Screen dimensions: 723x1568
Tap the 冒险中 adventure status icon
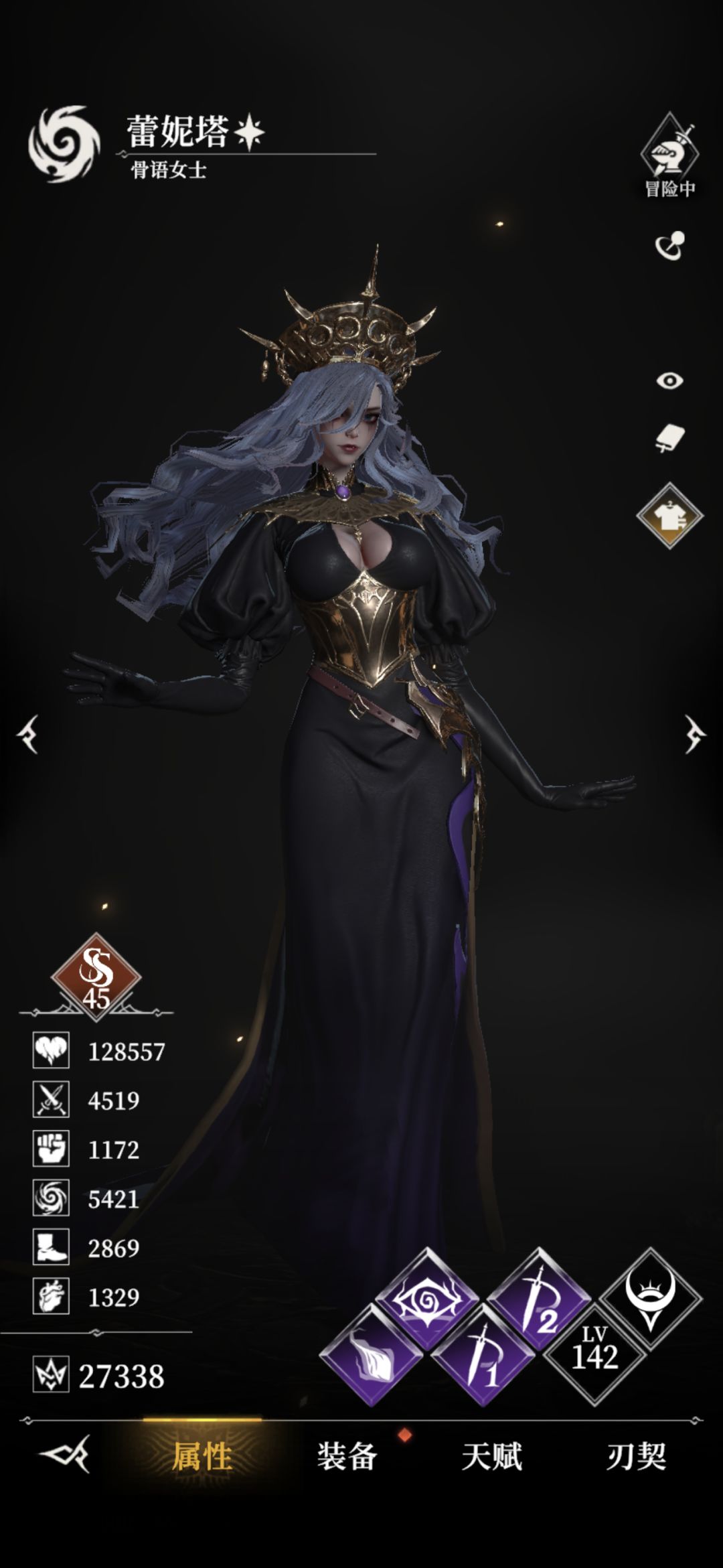(x=669, y=155)
